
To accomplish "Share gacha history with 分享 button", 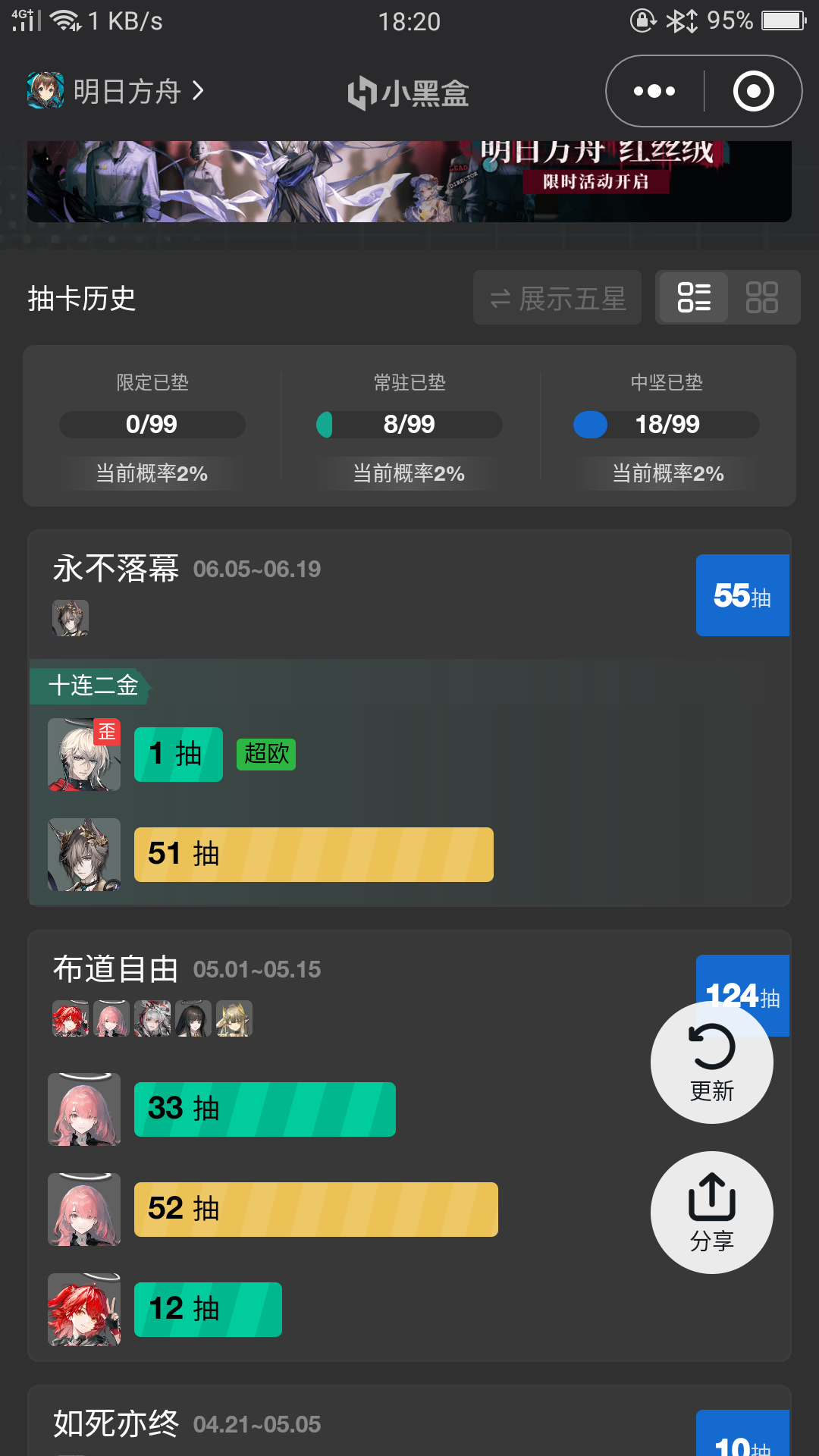I will coord(711,1213).
